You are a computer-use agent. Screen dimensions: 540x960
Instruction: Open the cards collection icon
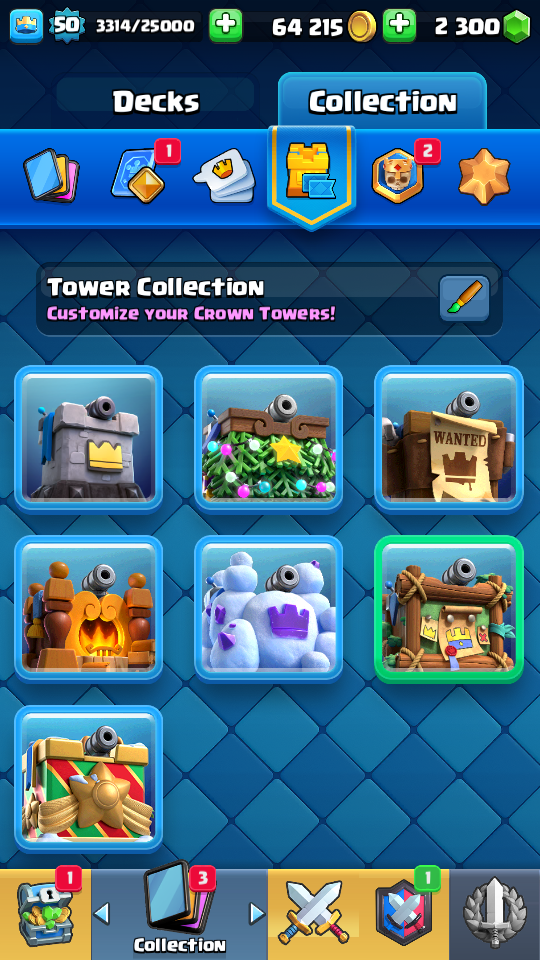tap(51, 176)
